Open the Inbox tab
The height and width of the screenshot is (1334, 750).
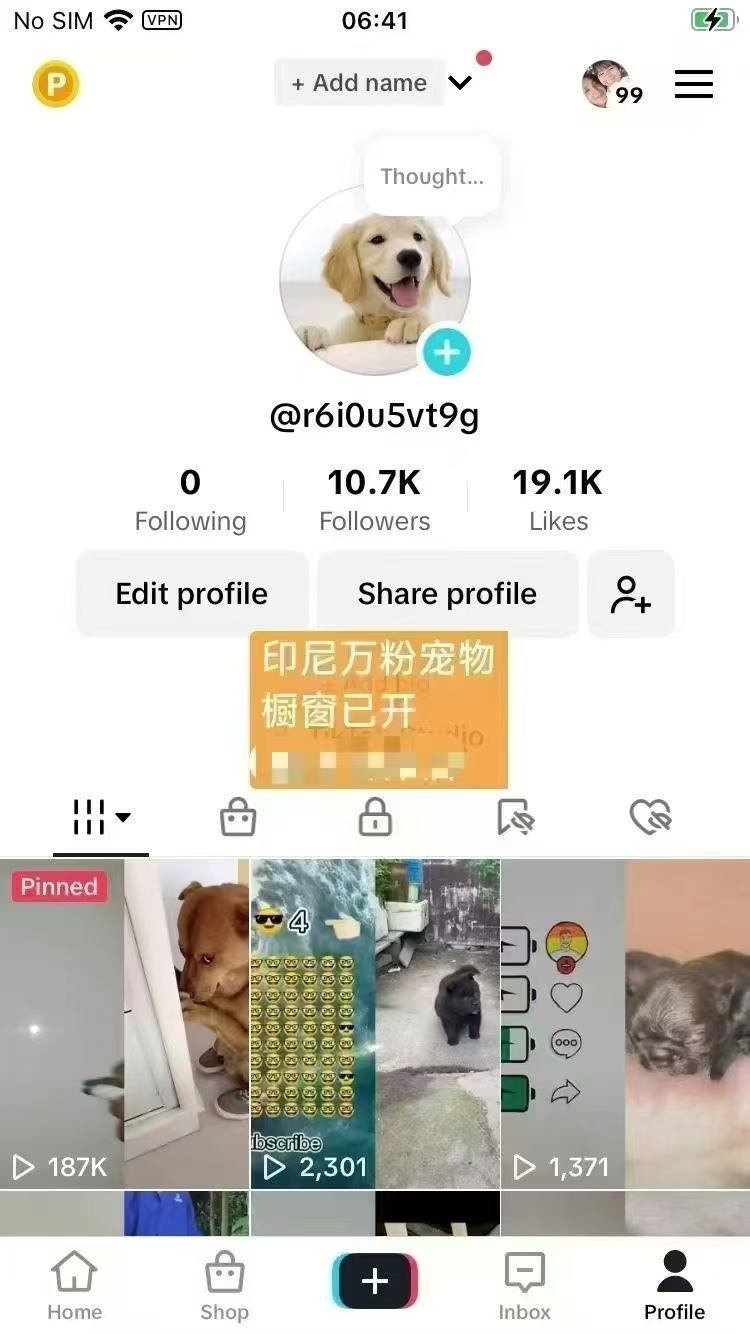click(524, 1286)
